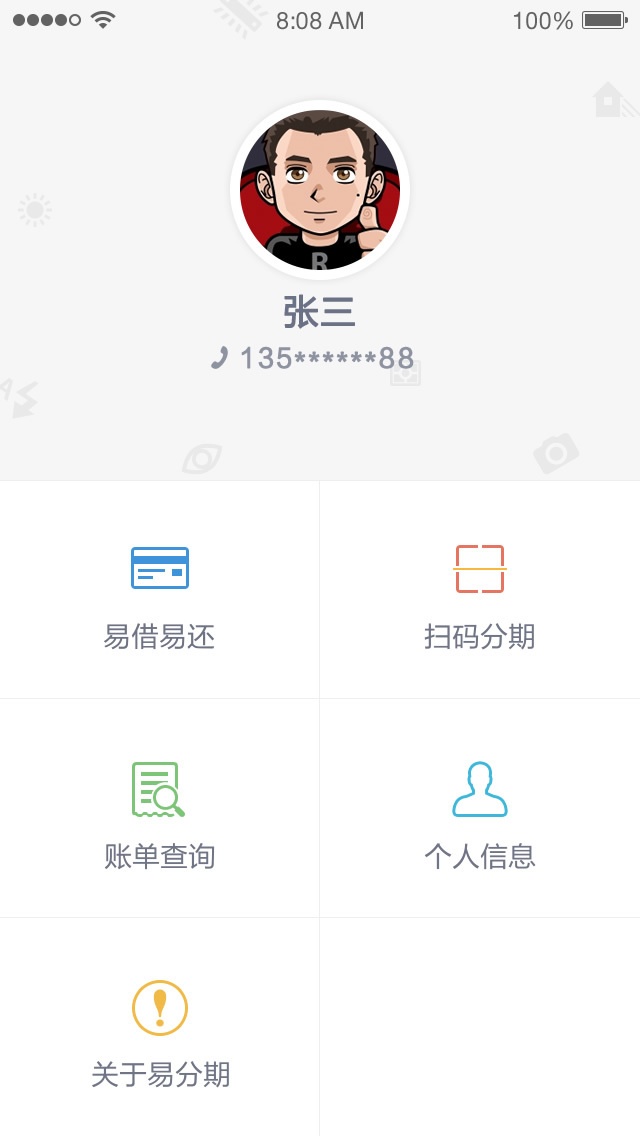Open 易借易还 borrowing option
The width and height of the screenshot is (640, 1136).
click(160, 590)
